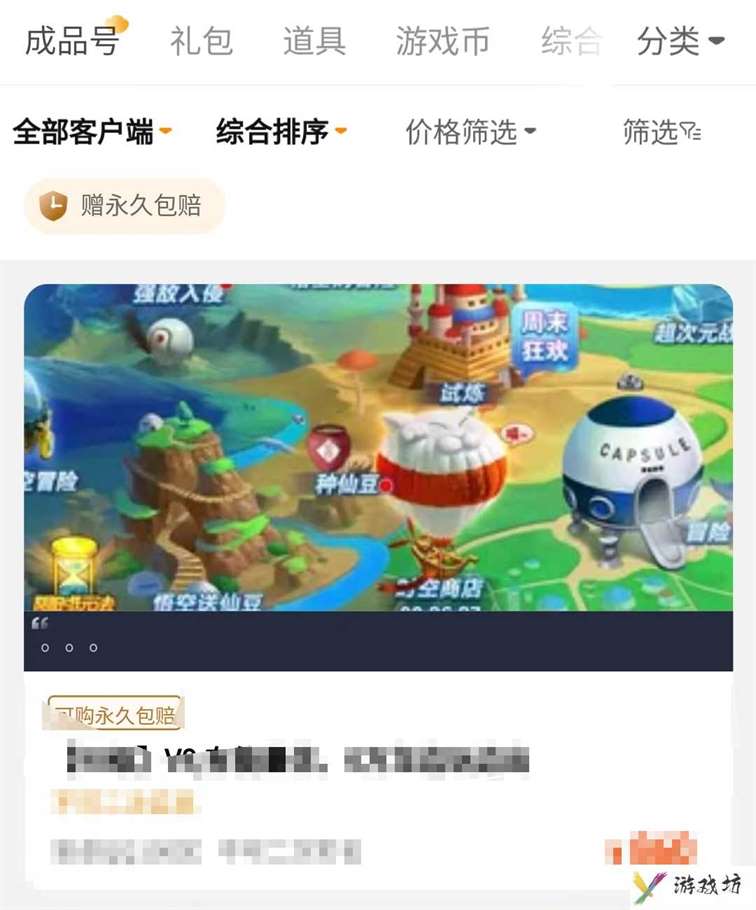Image resolution: width=756 pixels, height=910 pixels.
Task: Open the 全部客户端 client filter
Action: [x=92, y=132]
